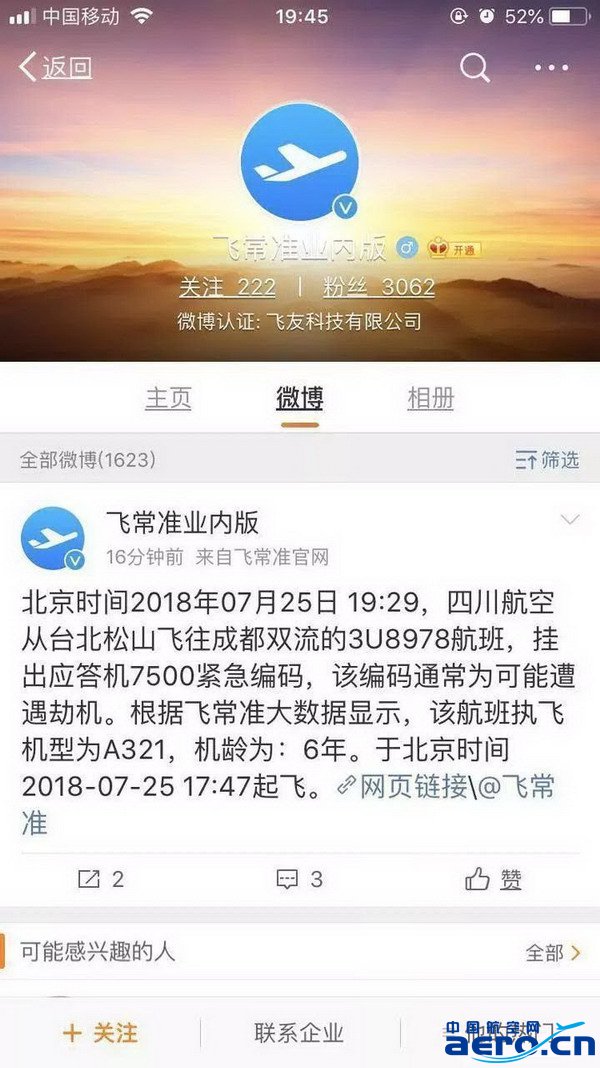
Task: Open the search icon
Action: pyautogui.click(x=475, y=68)
